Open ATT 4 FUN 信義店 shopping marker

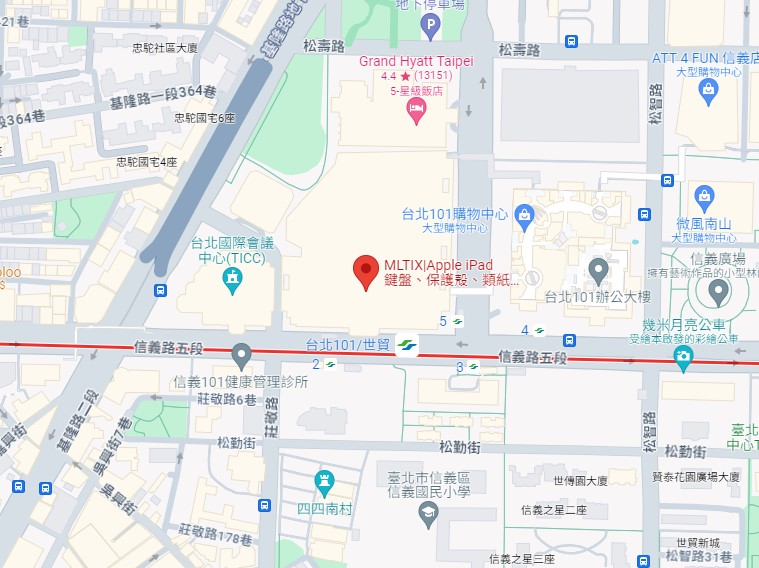point(709,91)
